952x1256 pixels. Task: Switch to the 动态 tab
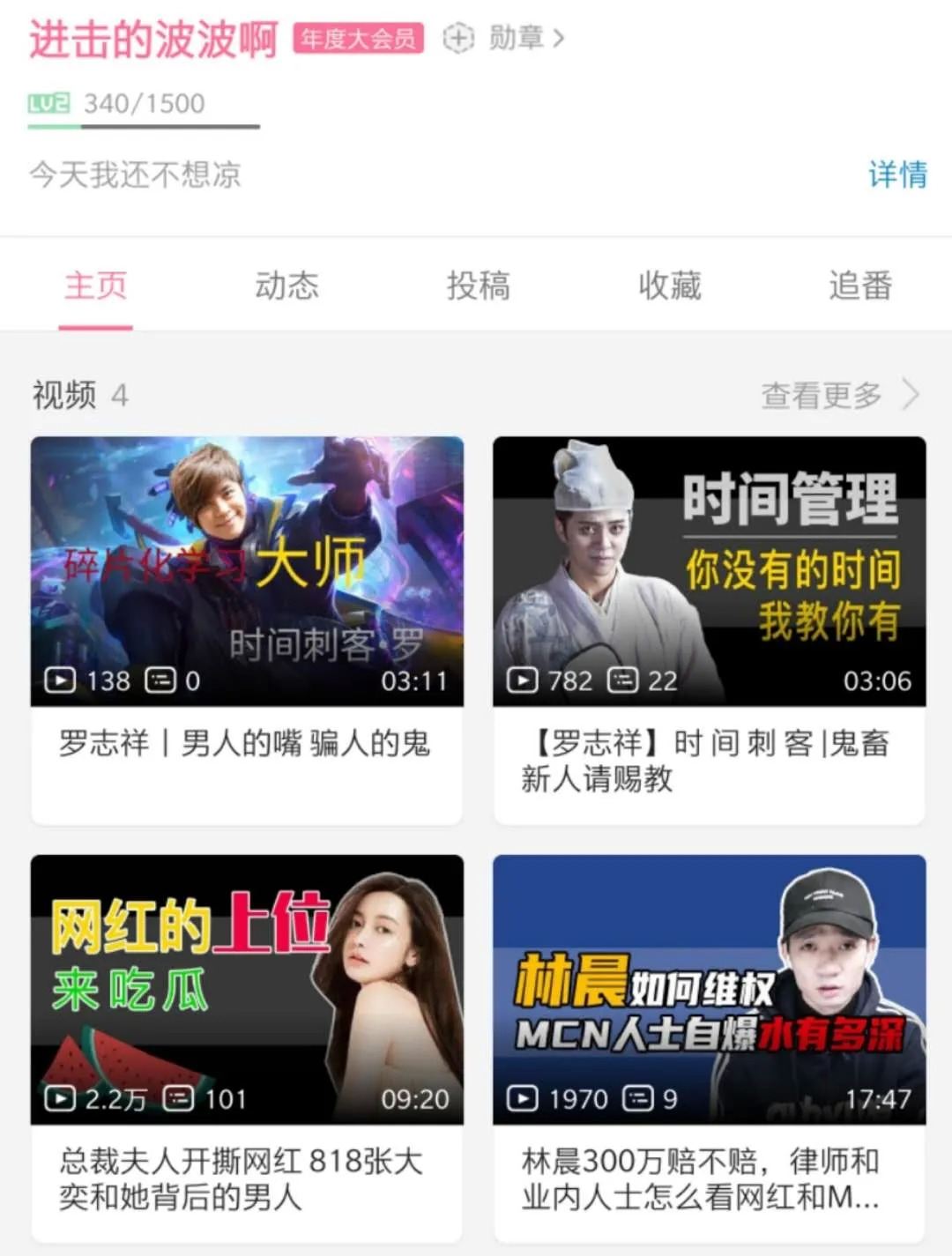tap(286, 286)
